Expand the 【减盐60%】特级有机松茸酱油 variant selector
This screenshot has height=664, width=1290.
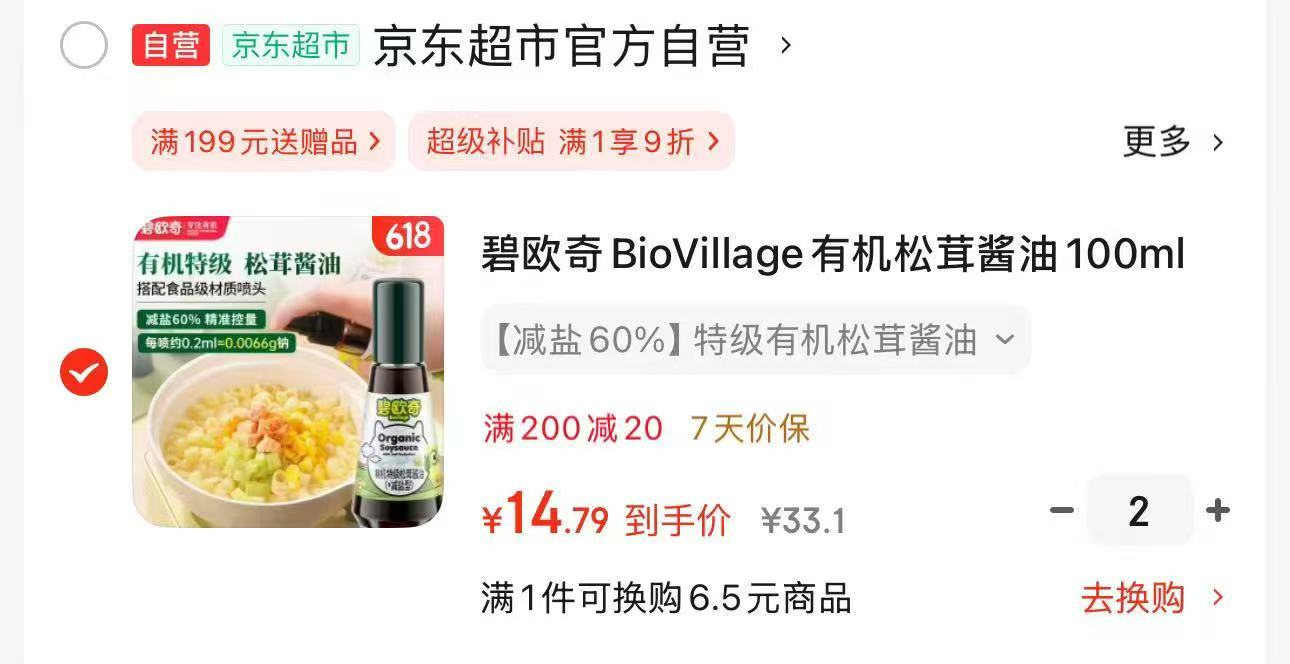(755, 341)
